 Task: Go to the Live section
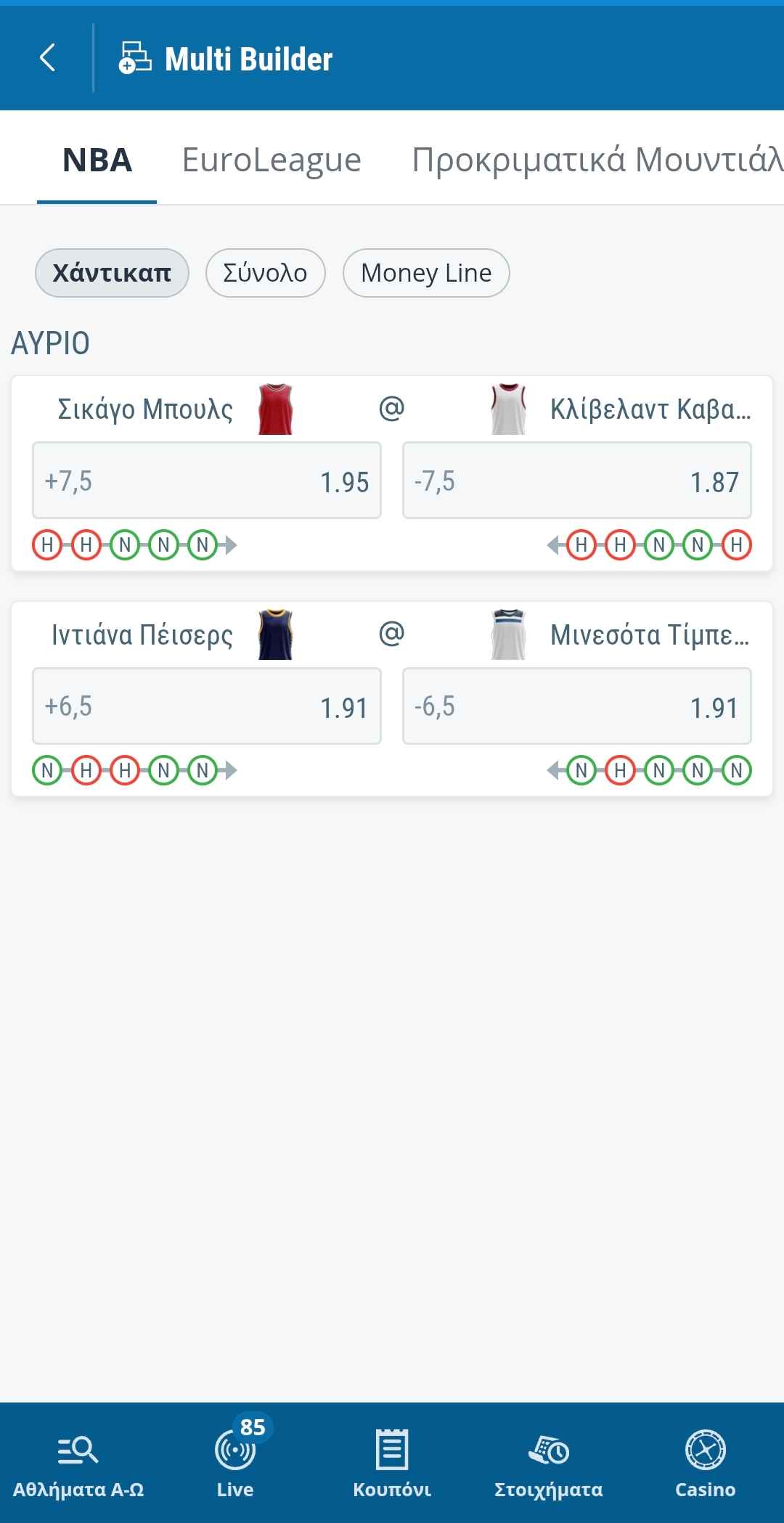(235, 1462)
